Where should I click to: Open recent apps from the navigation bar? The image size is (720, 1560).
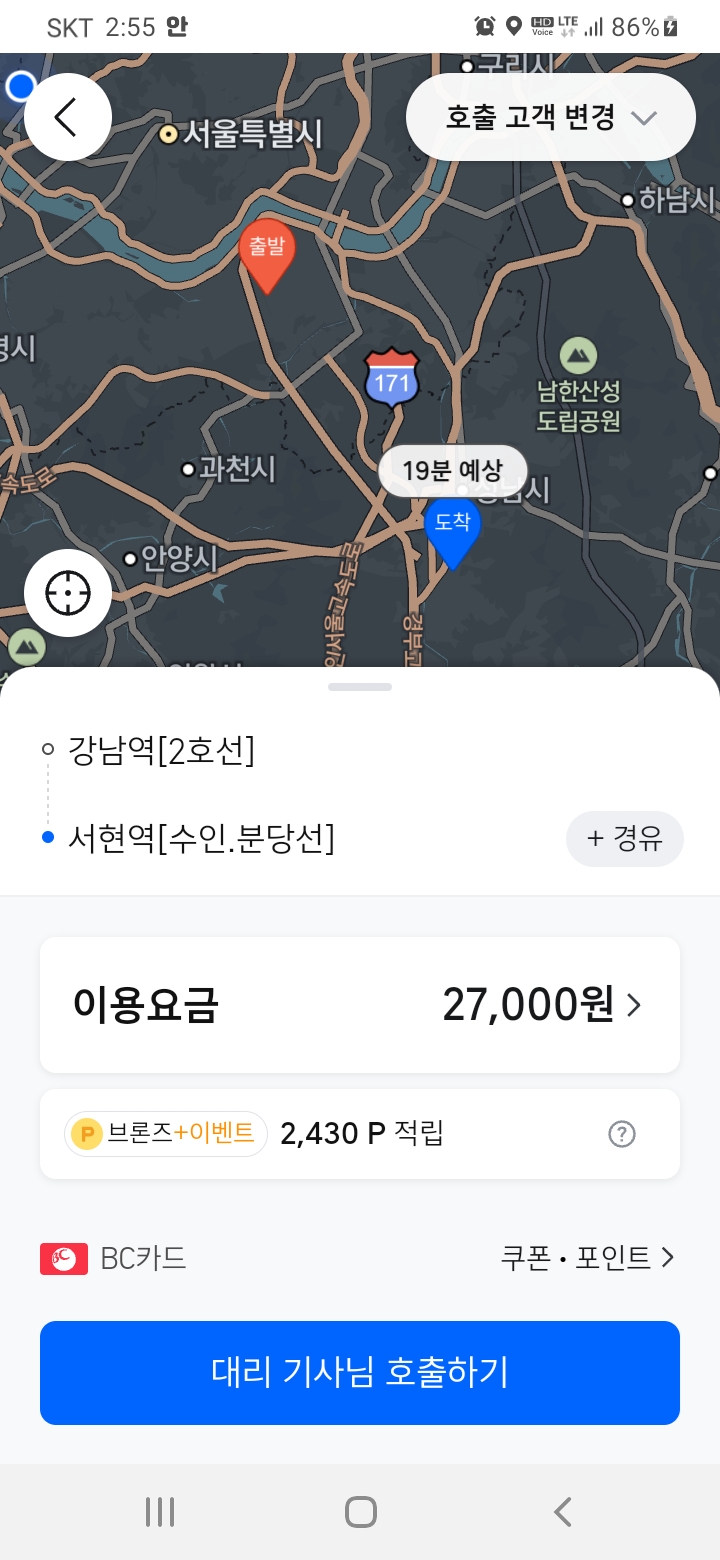click(160, 1511)
